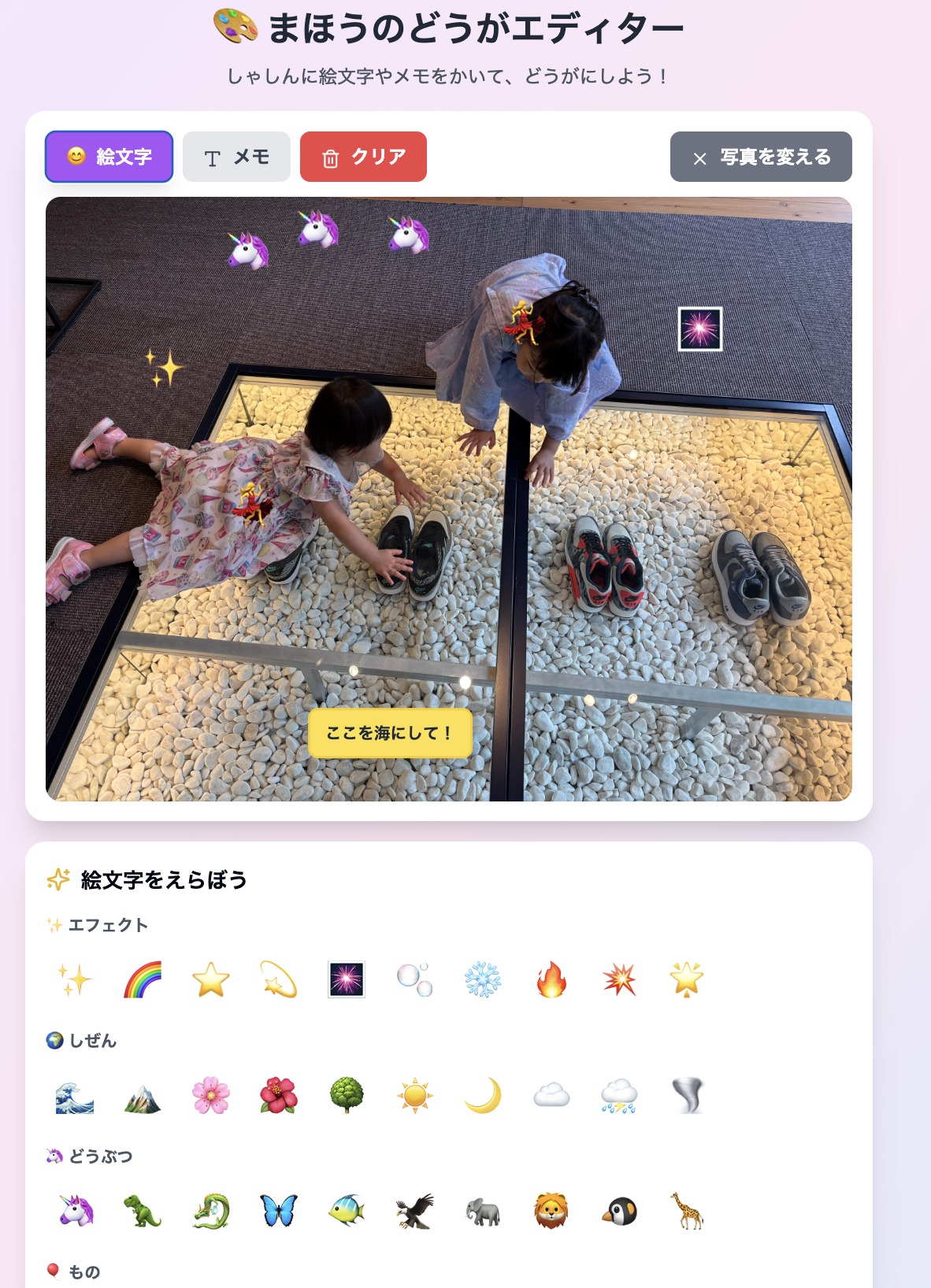
Task: Pick the blue butterfly emoji
Action: point(279,1211)
